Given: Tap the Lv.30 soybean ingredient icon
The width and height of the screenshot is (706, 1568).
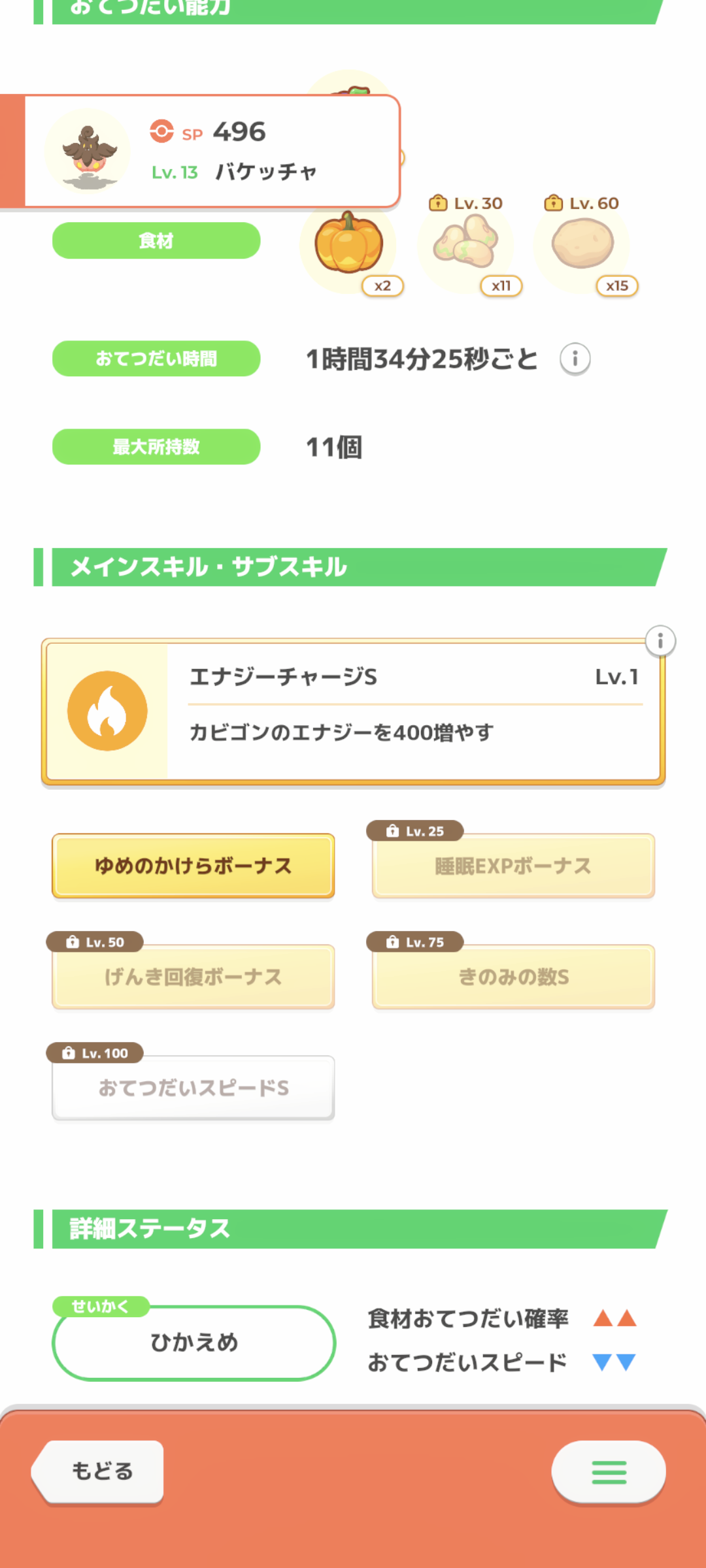Looking at the screenshot, I should tap(465, 244).
